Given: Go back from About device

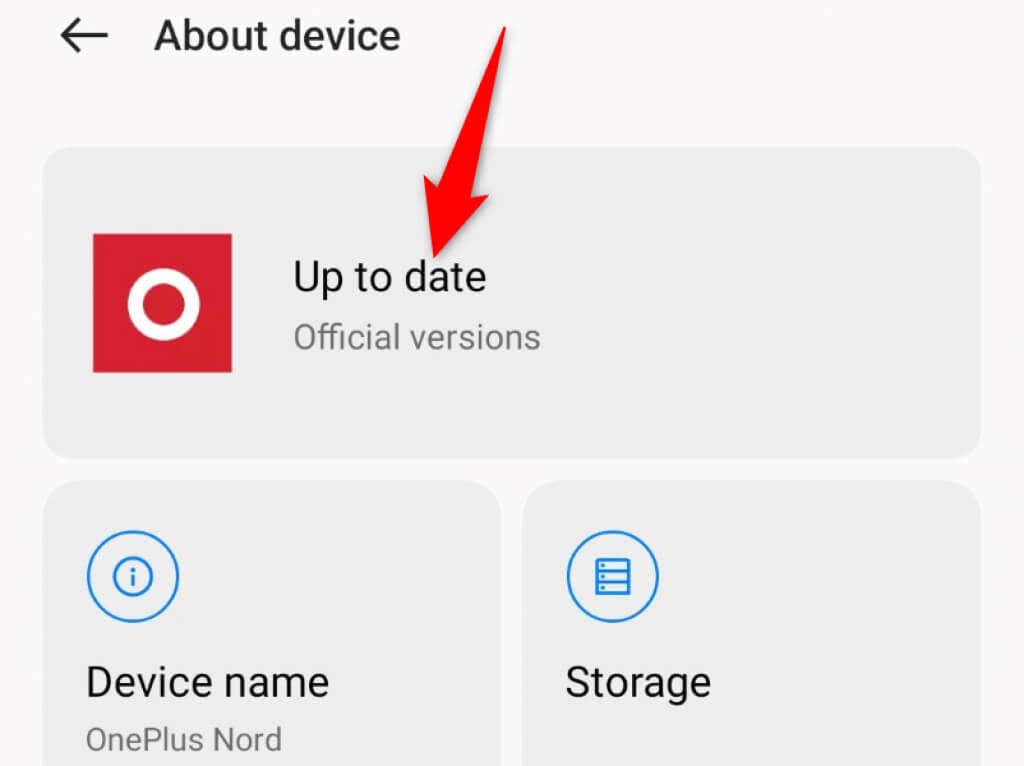Looking at the screenshot, I should tap(84, 36).
